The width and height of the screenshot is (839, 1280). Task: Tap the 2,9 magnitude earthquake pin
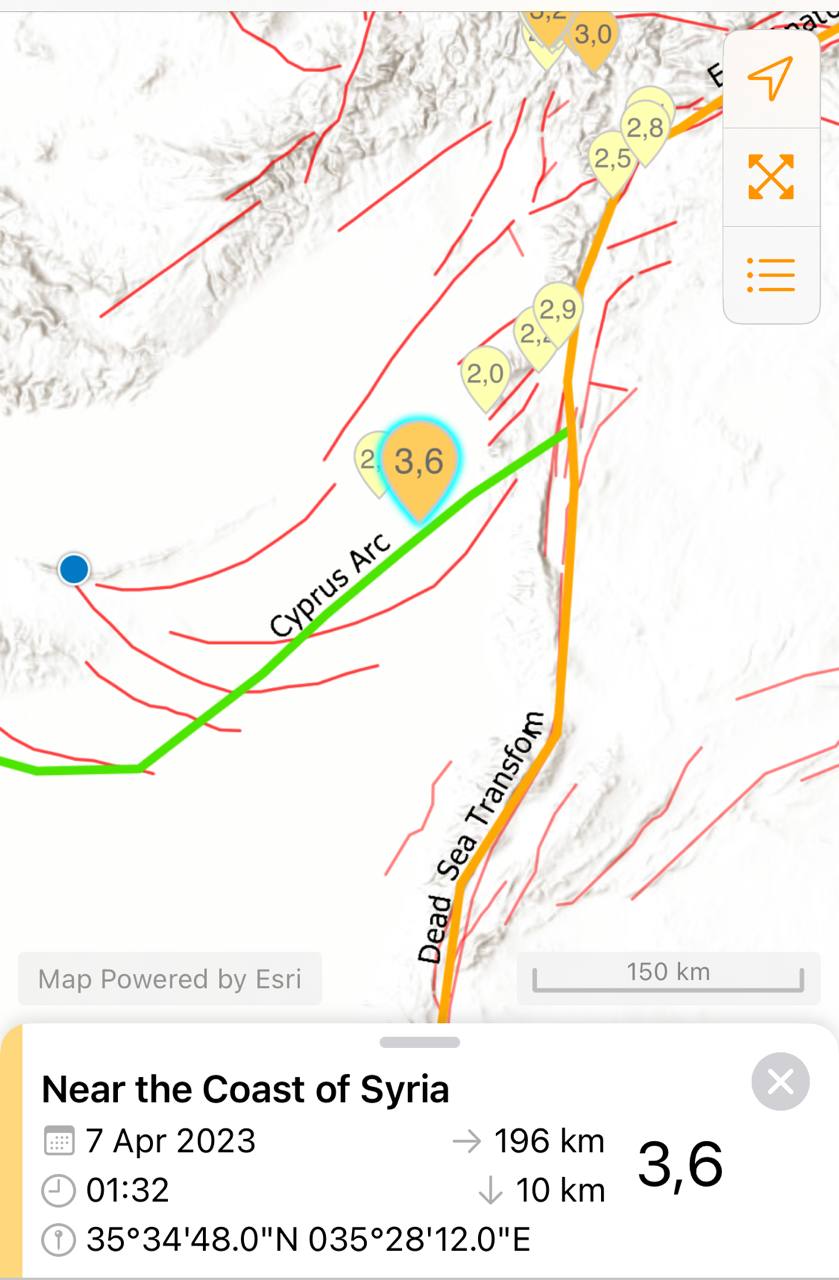(x=558, y=314)
